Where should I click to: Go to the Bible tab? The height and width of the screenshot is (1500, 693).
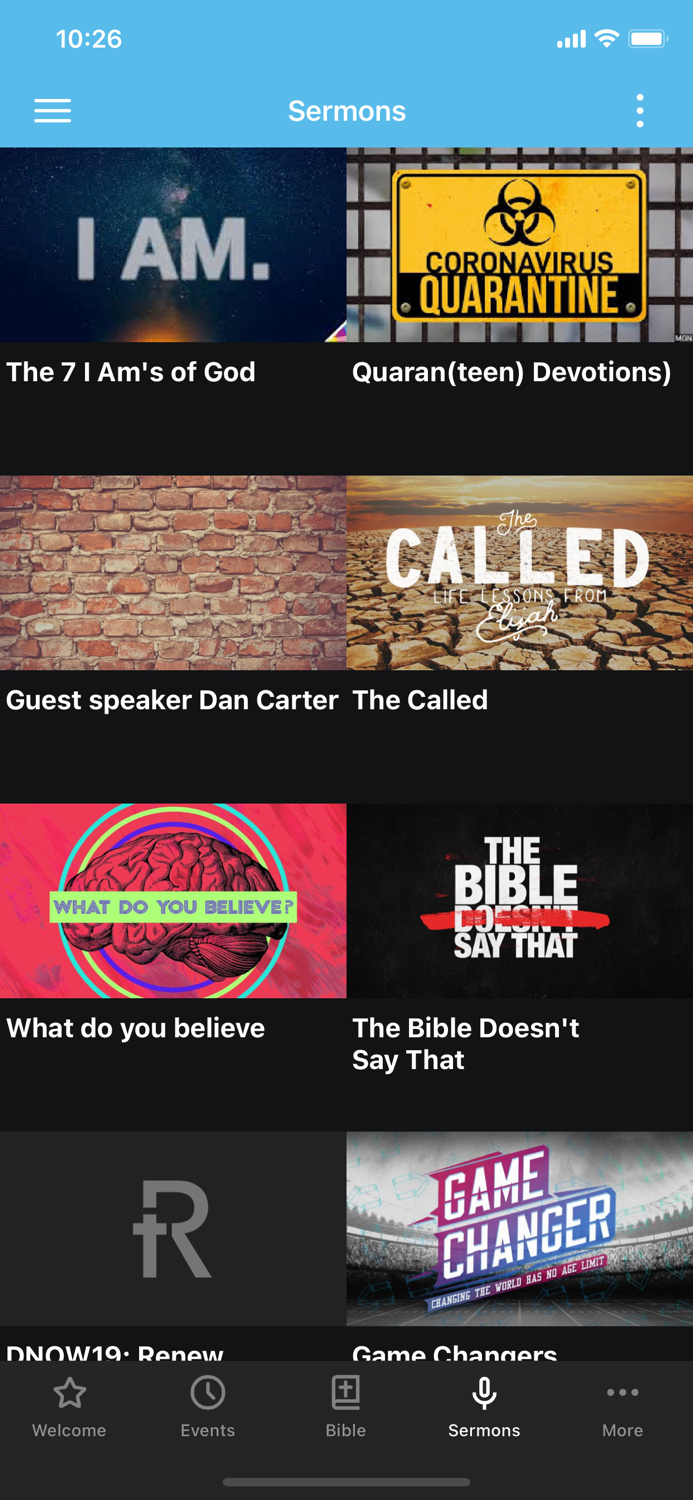click(x=346, y=1408)
